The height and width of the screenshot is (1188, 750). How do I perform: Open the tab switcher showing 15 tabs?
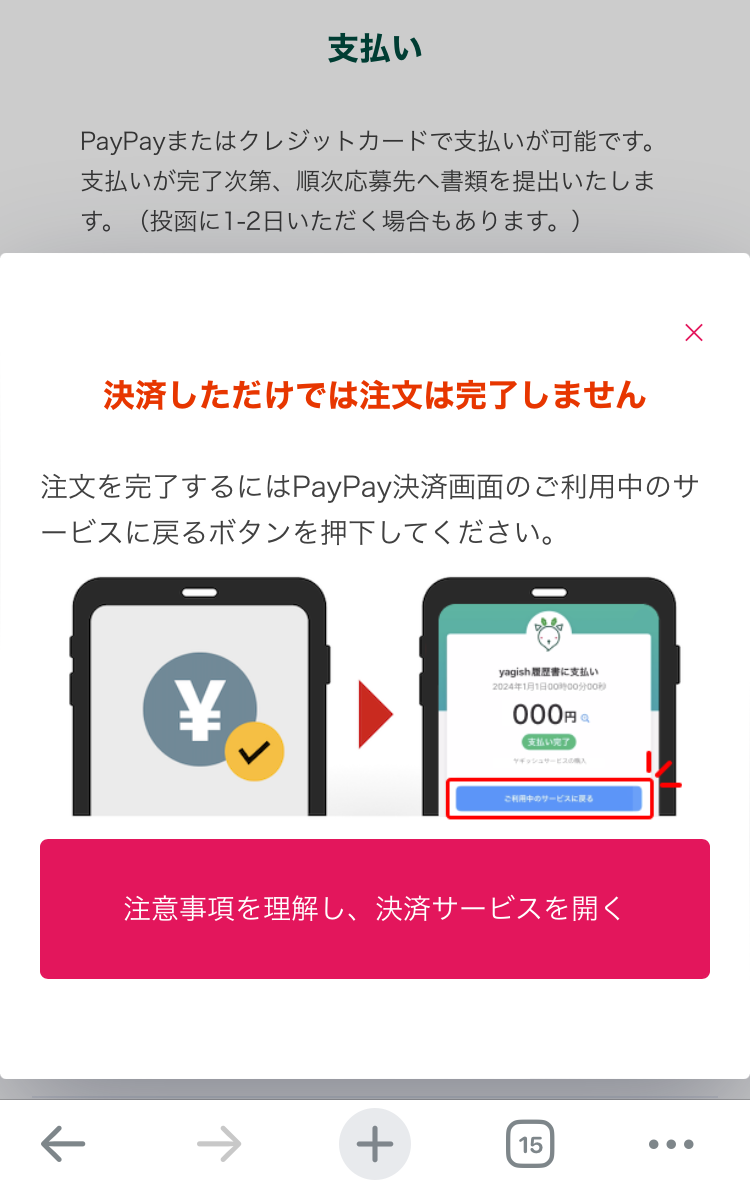click(530, 1144)
